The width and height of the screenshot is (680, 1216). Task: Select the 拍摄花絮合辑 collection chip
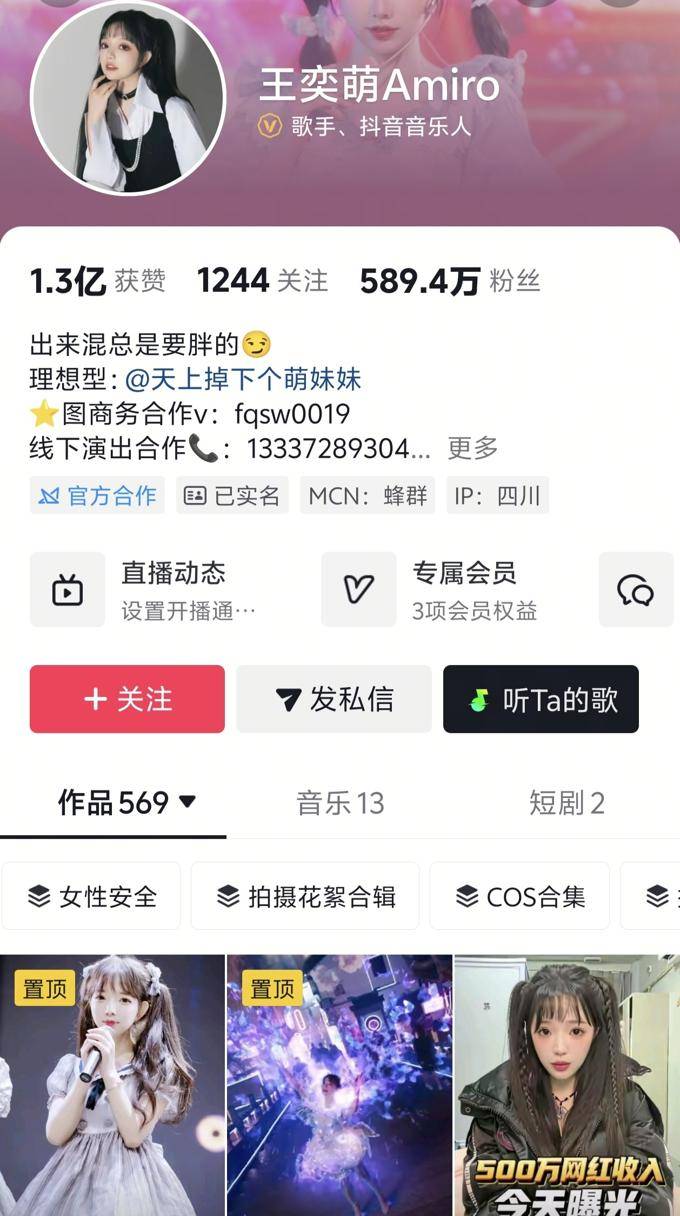point(305,896)
